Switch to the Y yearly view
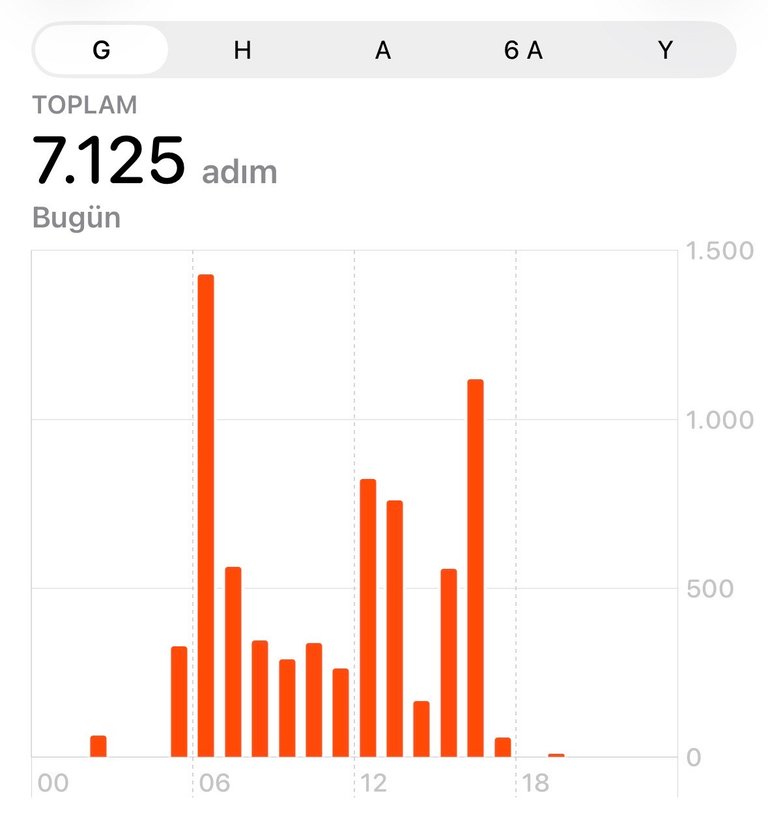The width and height of the screenshot is (768, 821). pyautogui.click(x=665, y=50)
